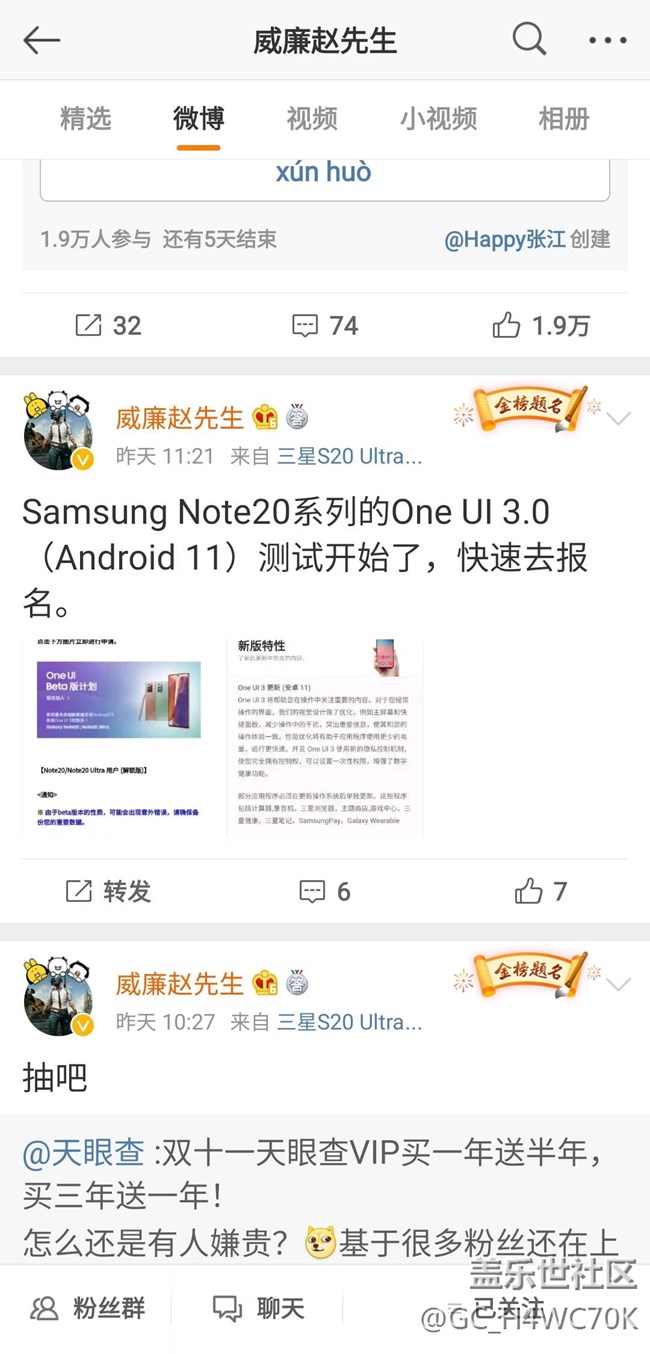Open the One UI Beta plan image

coord(118,735)
